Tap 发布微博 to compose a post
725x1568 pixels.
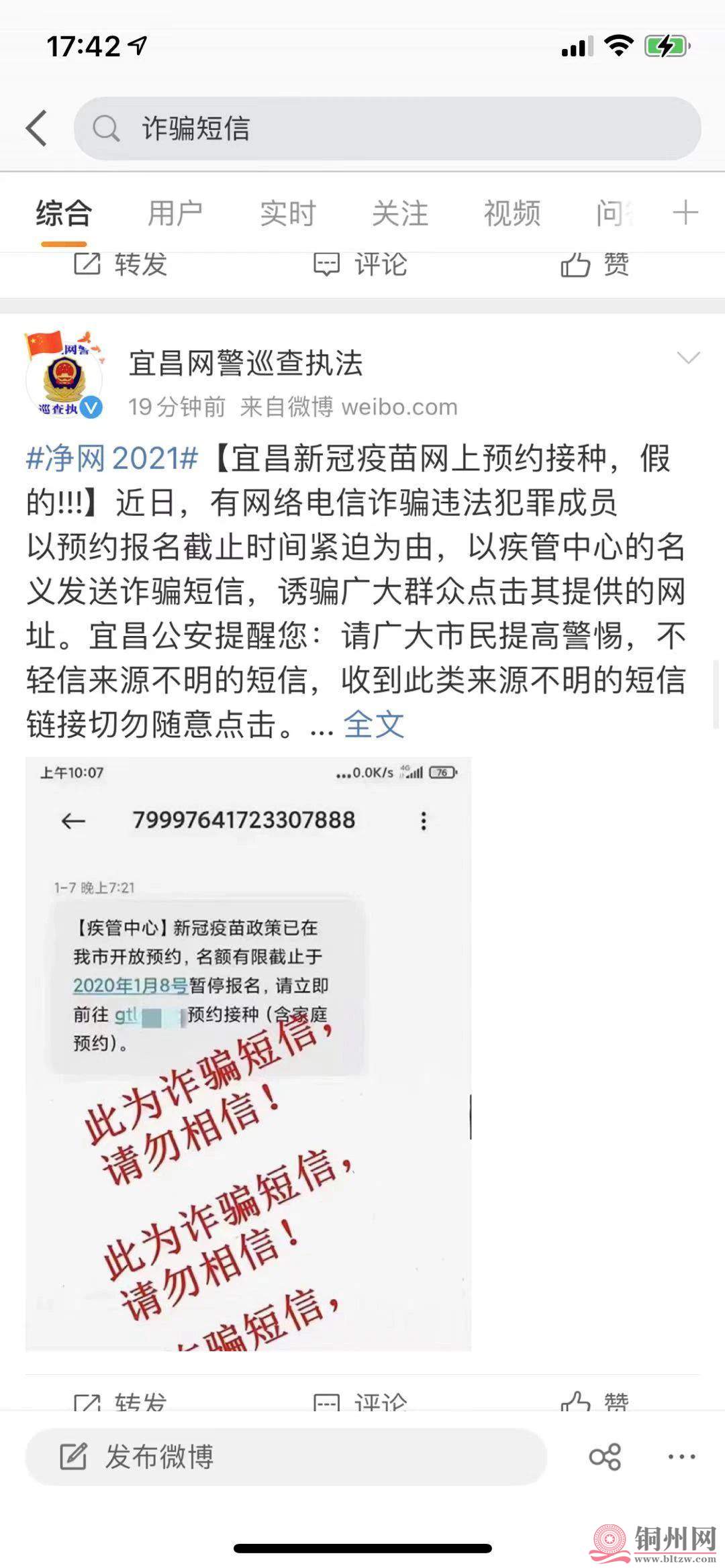coord(285,1457)
